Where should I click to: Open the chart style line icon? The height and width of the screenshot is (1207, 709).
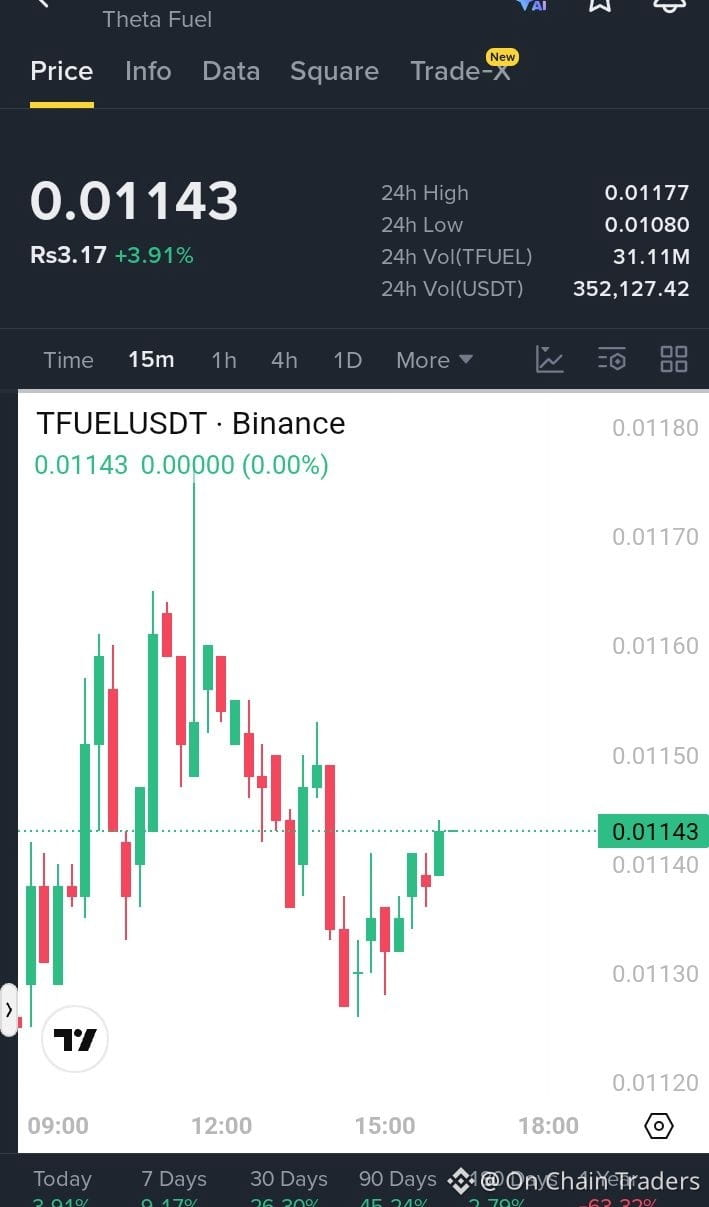tap(550, 359)
